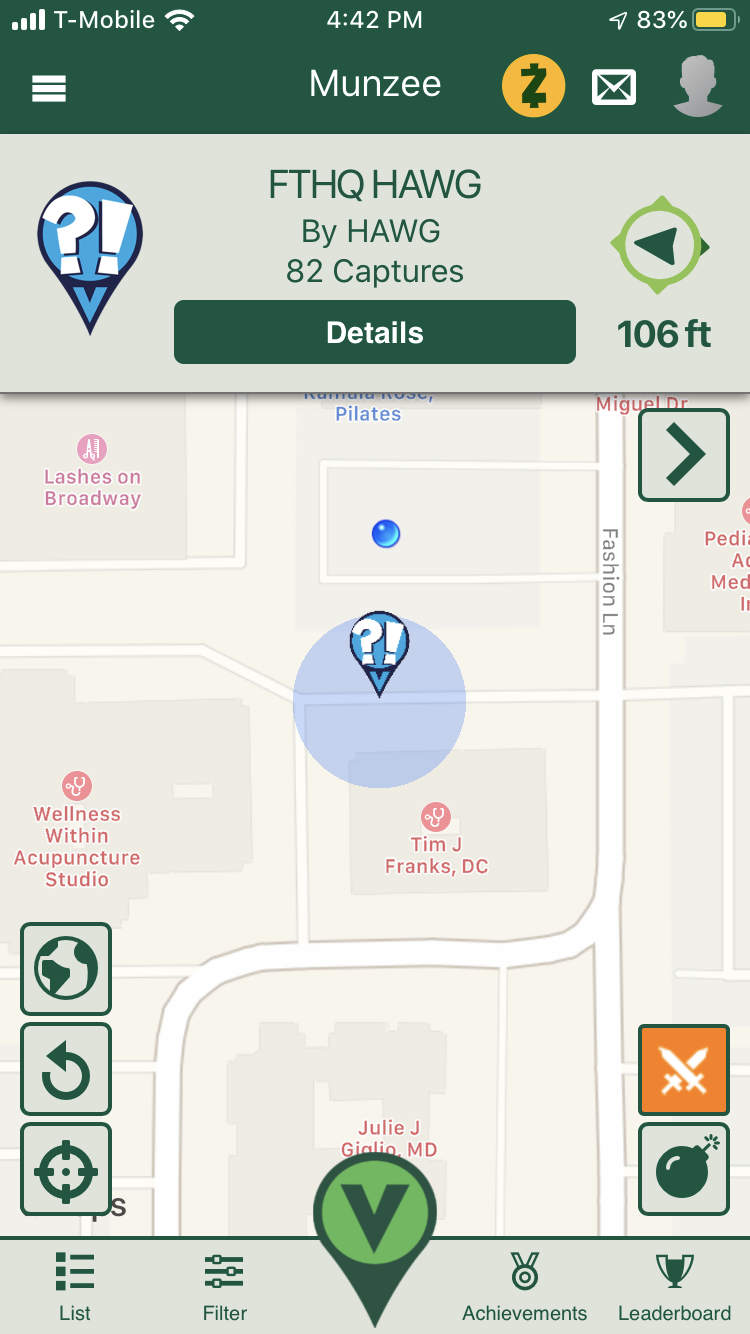Go to next munzee with arrow button
Screen dimensions: 750x1334
point(684,455)
